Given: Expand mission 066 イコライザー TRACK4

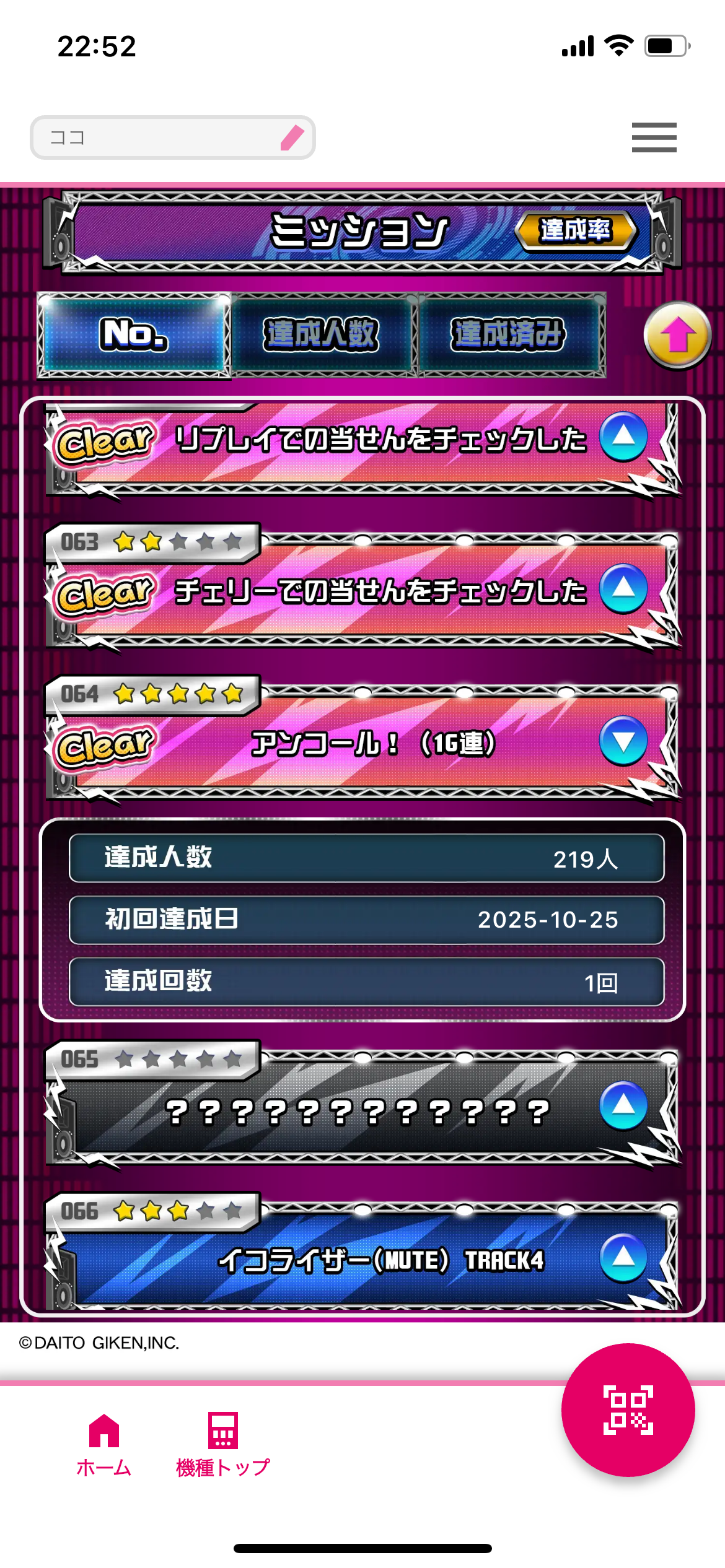Looking at the screenshot, I should coord(623,1258).
